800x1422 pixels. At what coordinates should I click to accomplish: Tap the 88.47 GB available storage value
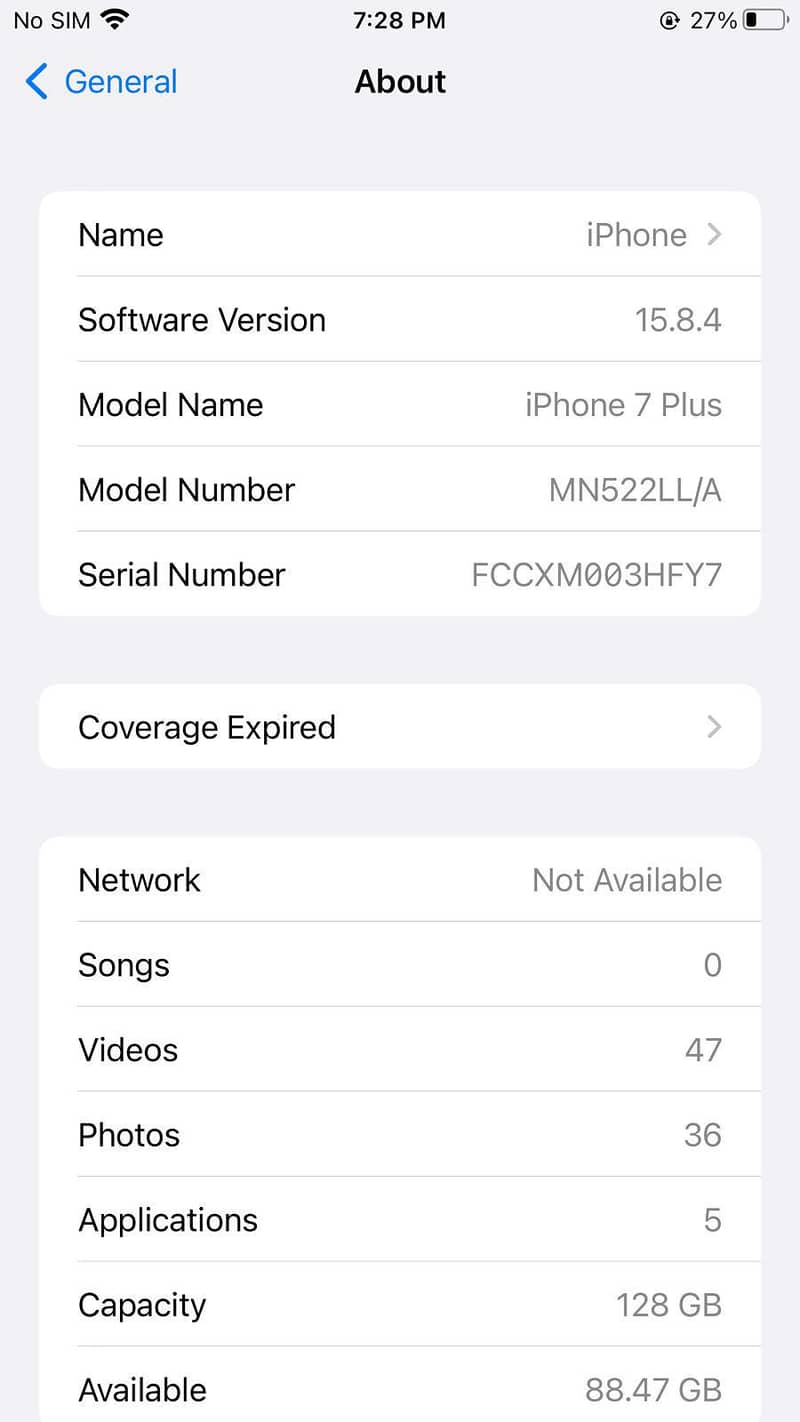(653, 1389)
